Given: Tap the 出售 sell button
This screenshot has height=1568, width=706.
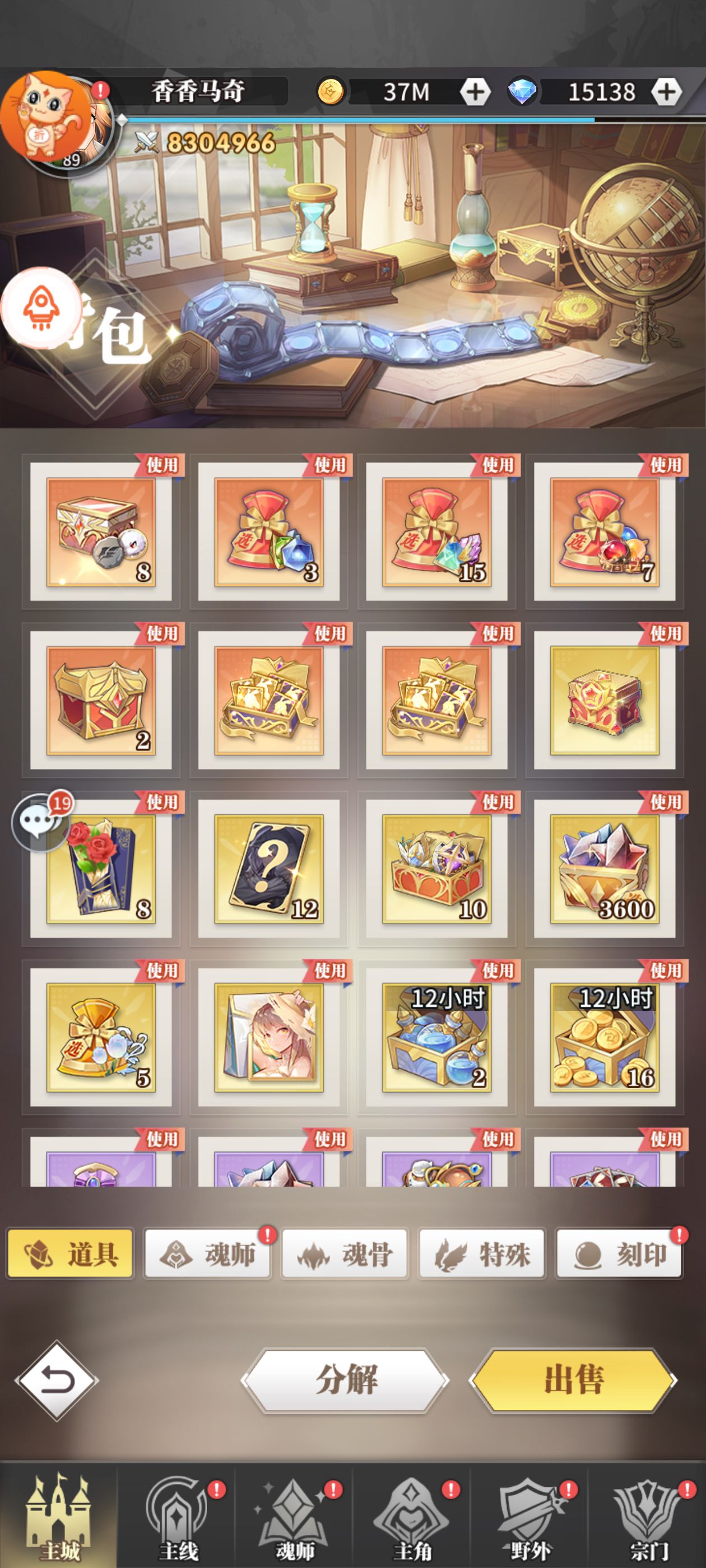Looking at the screenshot, I should pos(573,1380).
